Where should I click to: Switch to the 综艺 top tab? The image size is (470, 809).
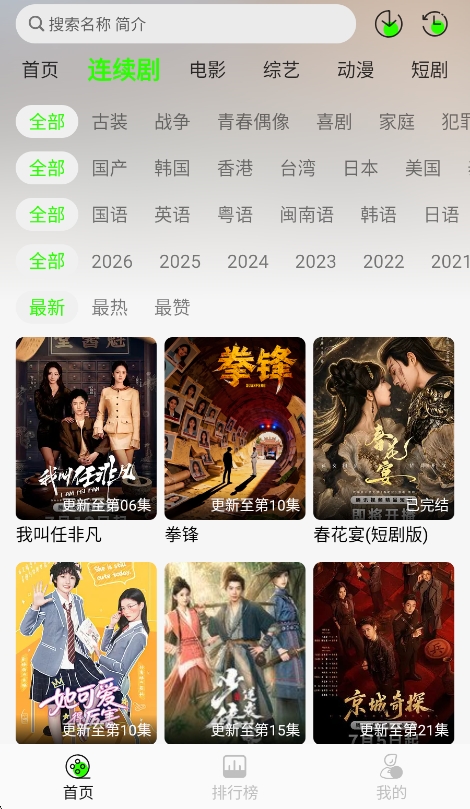[281, 70]
